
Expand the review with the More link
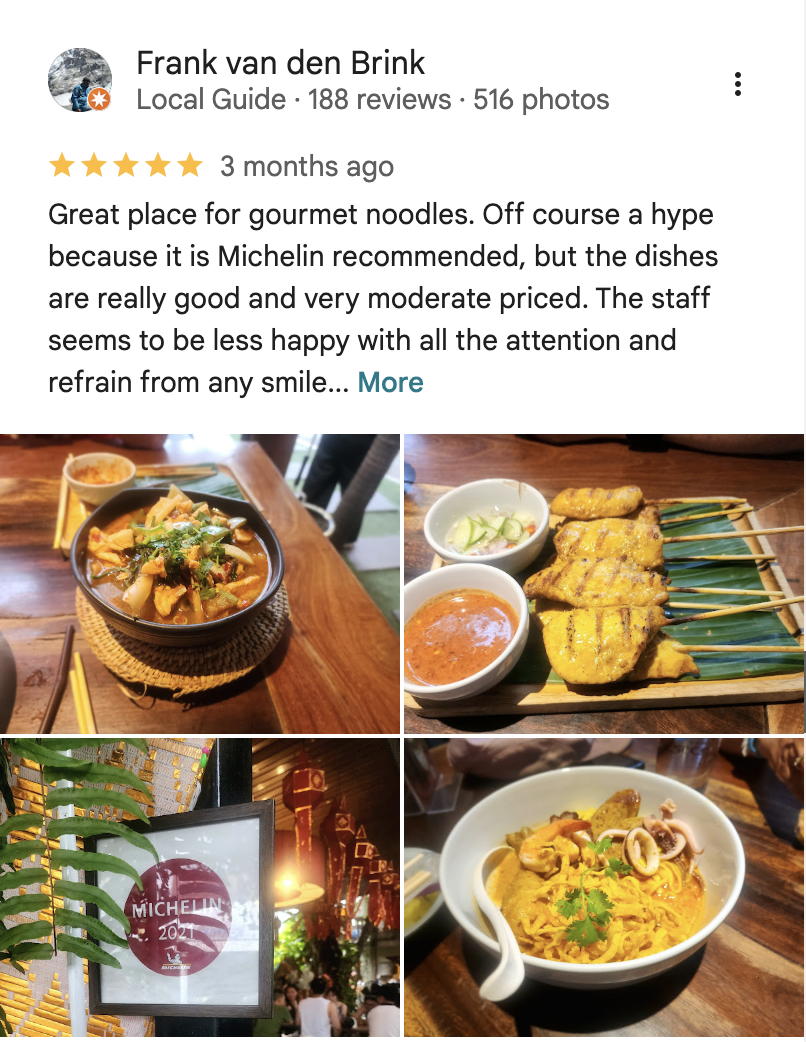click(x=390, y=382)
